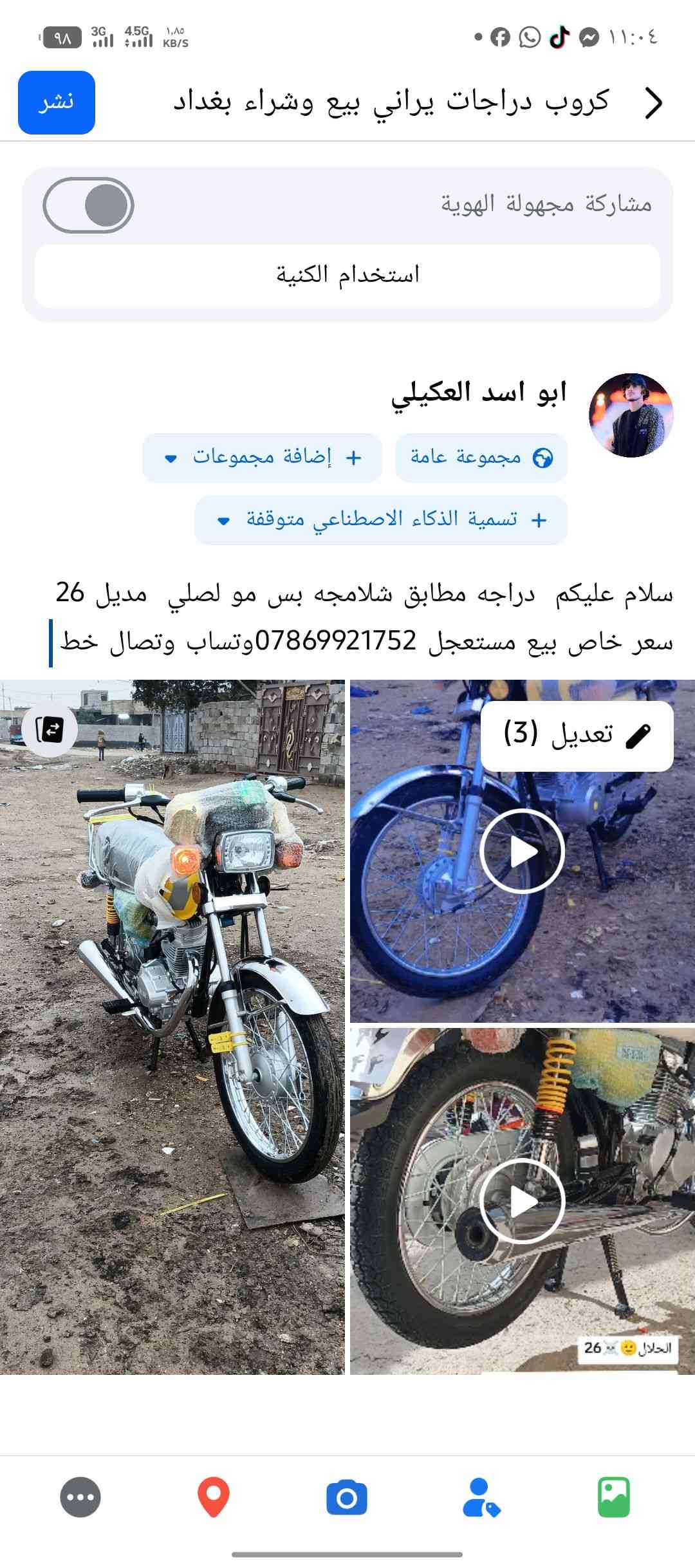
Task: Open the large motorcycle photo
Action: coord(172,1043)
